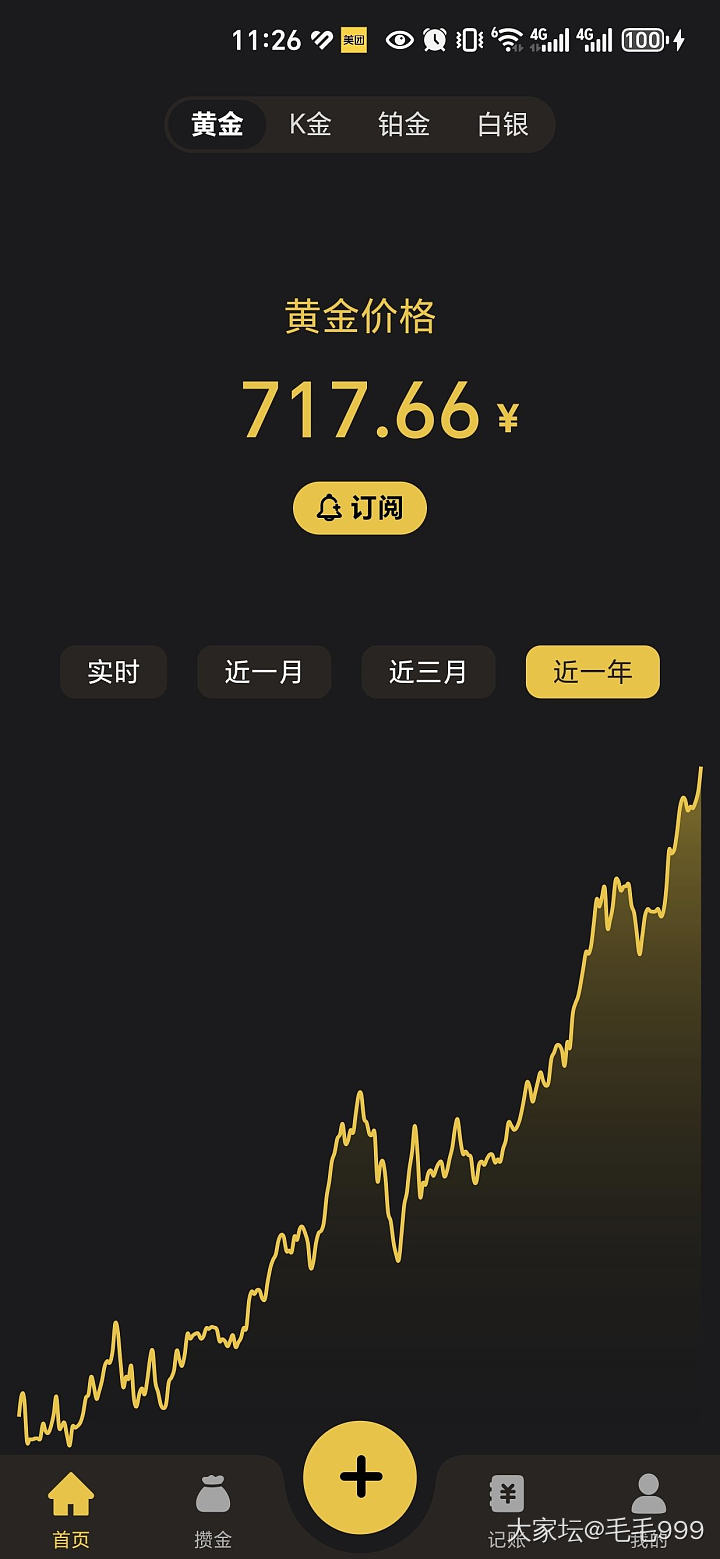Tap the 订阅 subscribe button

[360, 508]
